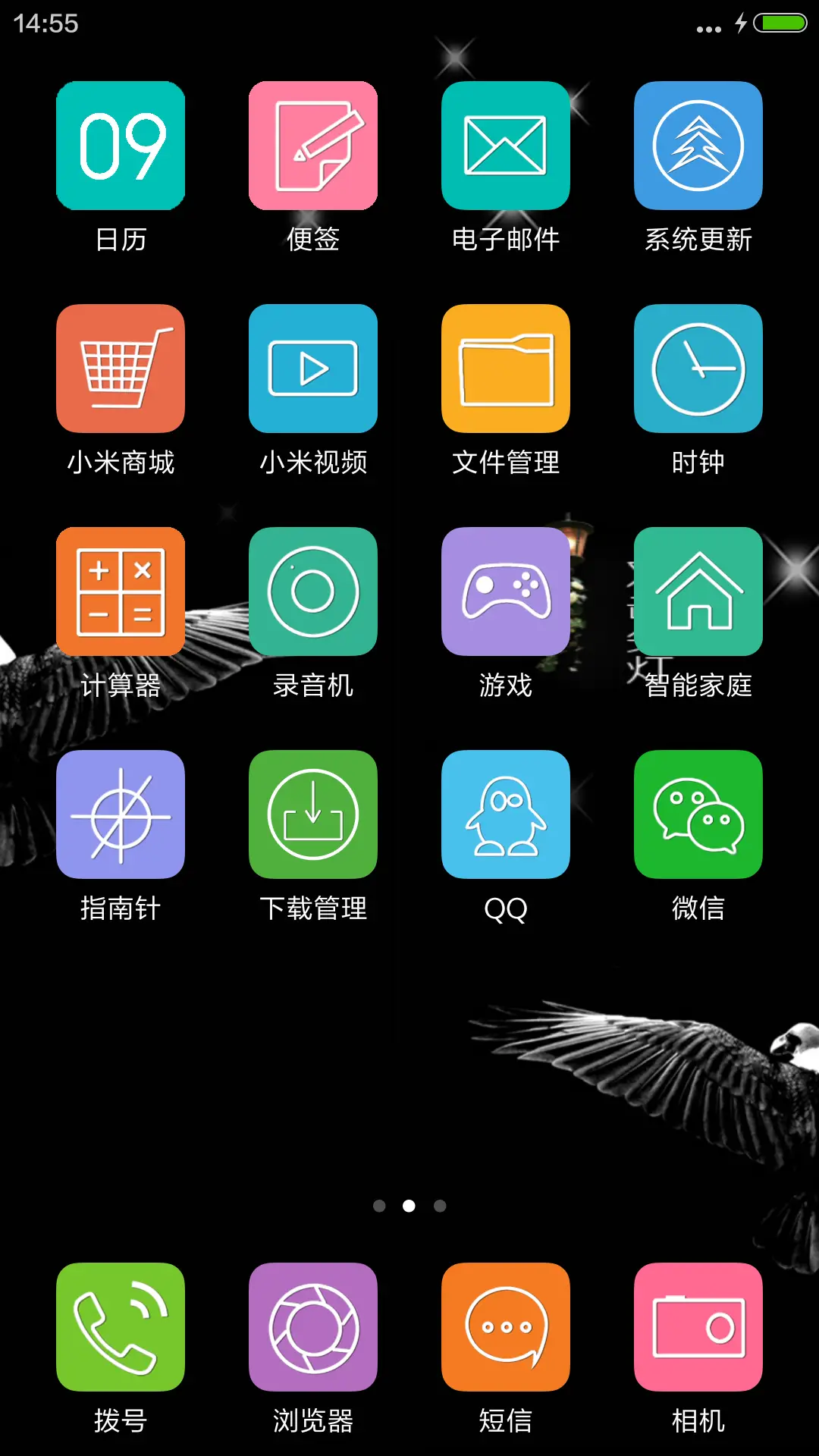Open the 计算器 calculator

click(x=120, y=591)
